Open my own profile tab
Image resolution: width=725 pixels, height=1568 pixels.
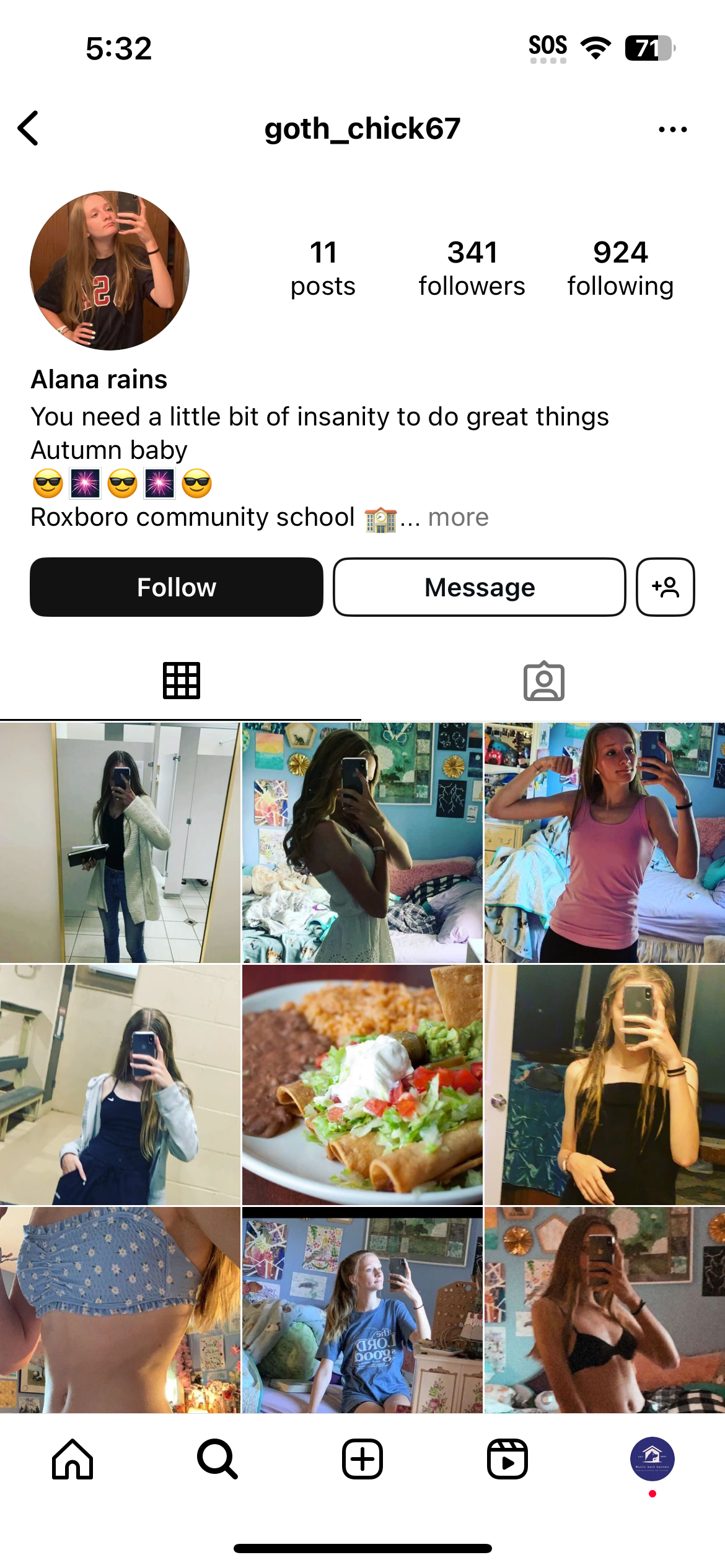tap(652, 1459)
